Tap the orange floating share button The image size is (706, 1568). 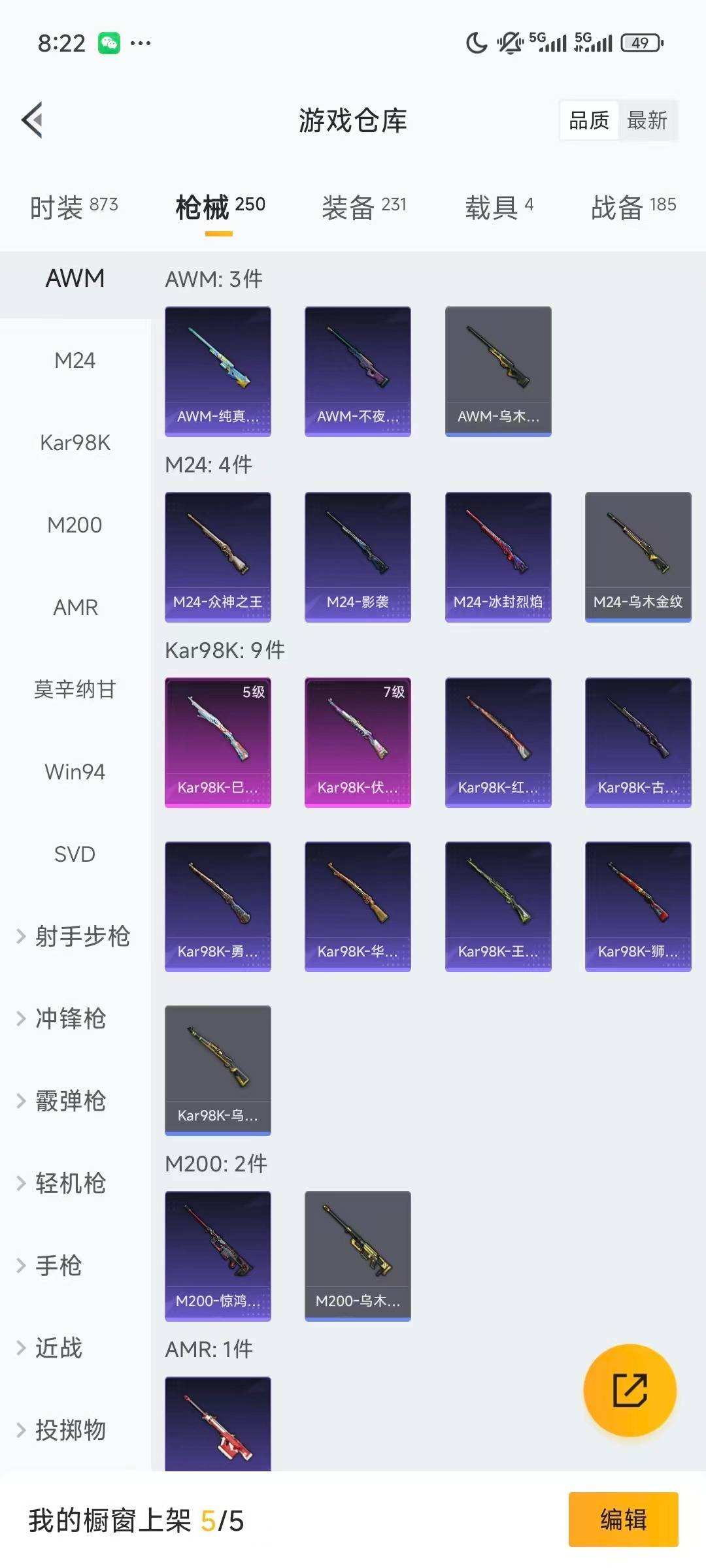[x=630, y=1390]
